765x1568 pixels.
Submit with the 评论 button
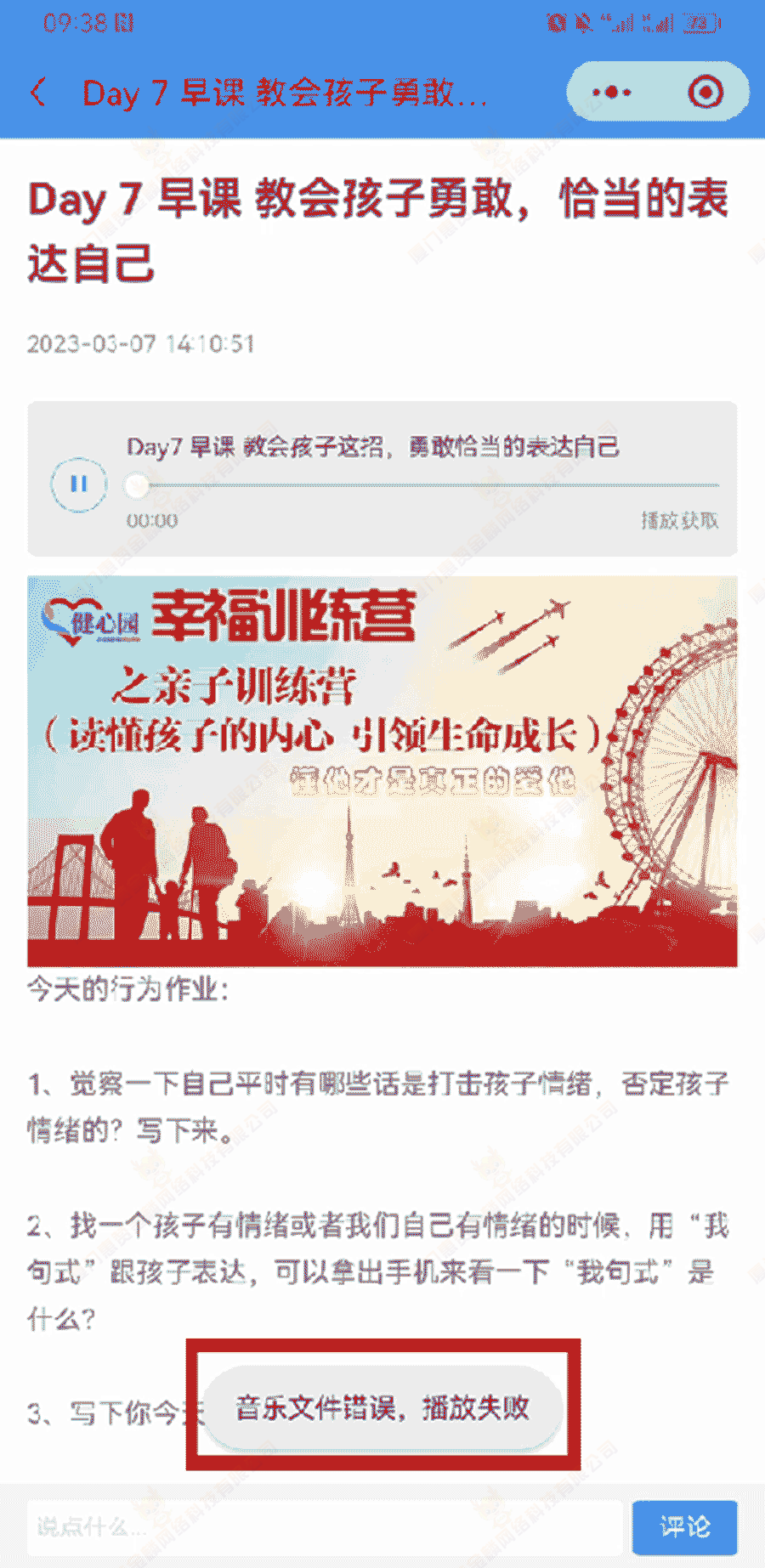[684, 1527]
